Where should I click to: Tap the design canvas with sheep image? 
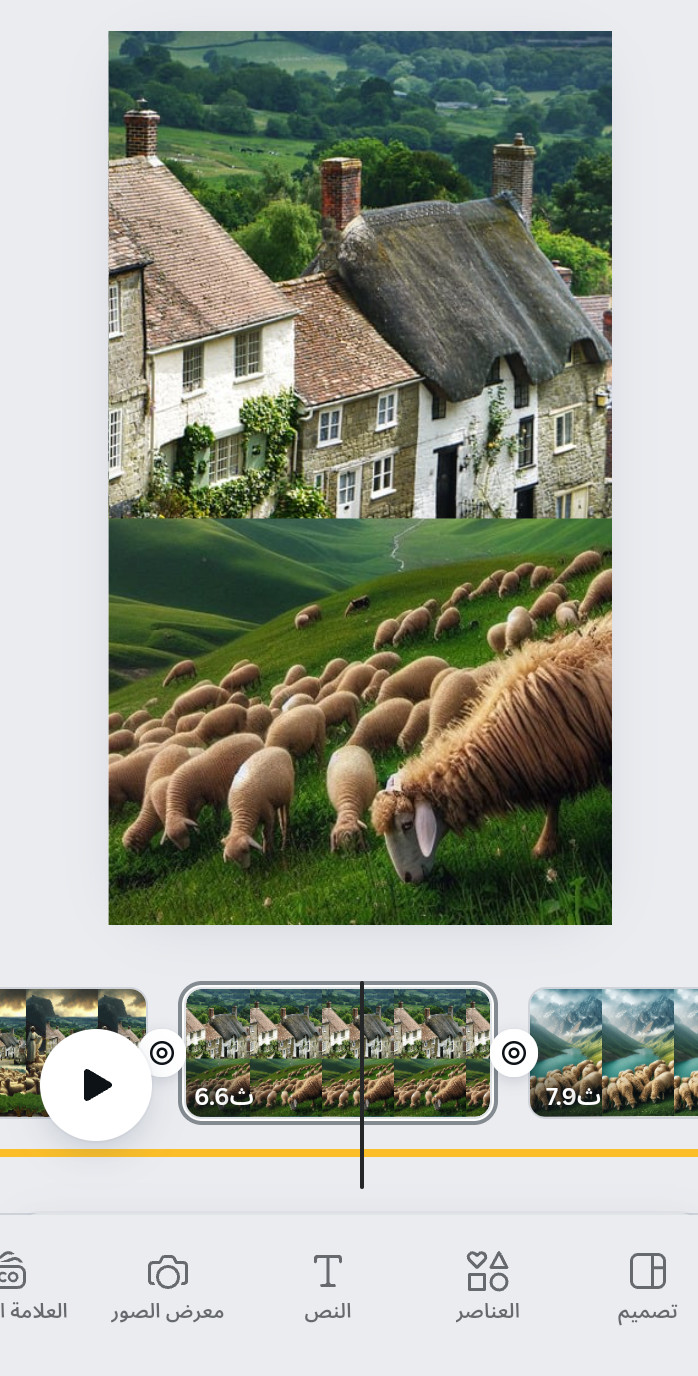click(360, 720)
